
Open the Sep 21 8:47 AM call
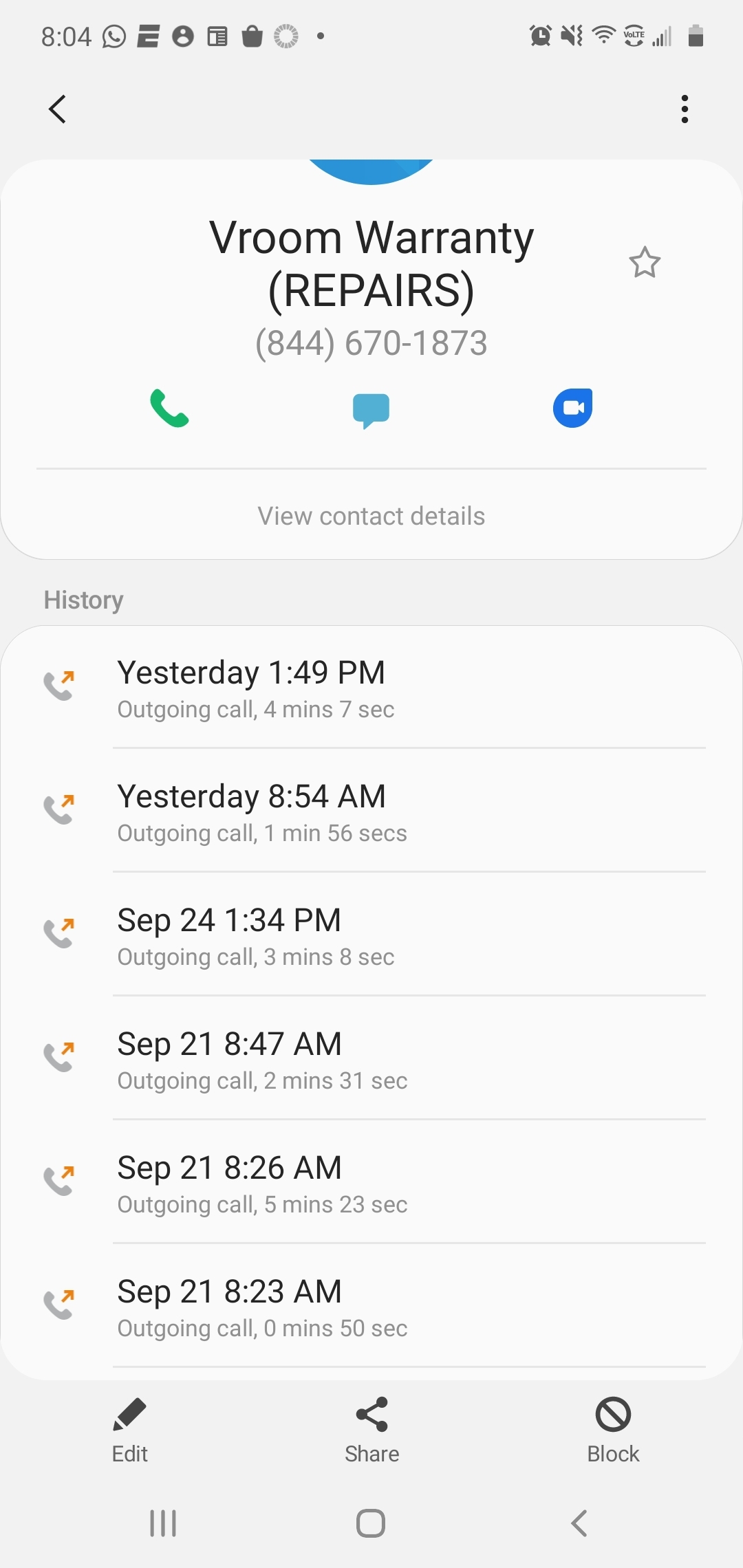[371, 1059]
